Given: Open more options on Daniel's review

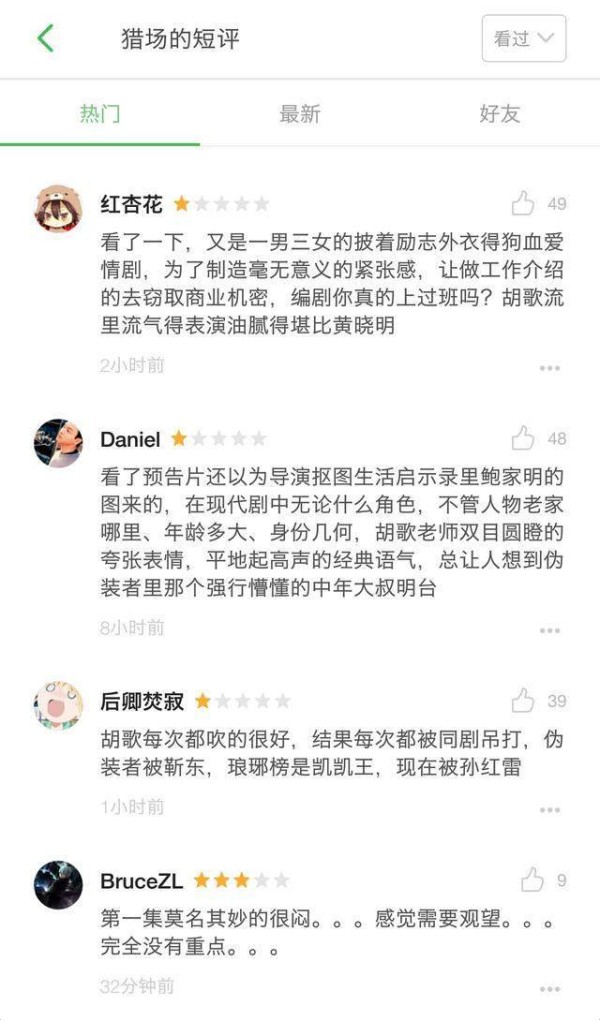Looking at the screenshot, I should (550, 630).
